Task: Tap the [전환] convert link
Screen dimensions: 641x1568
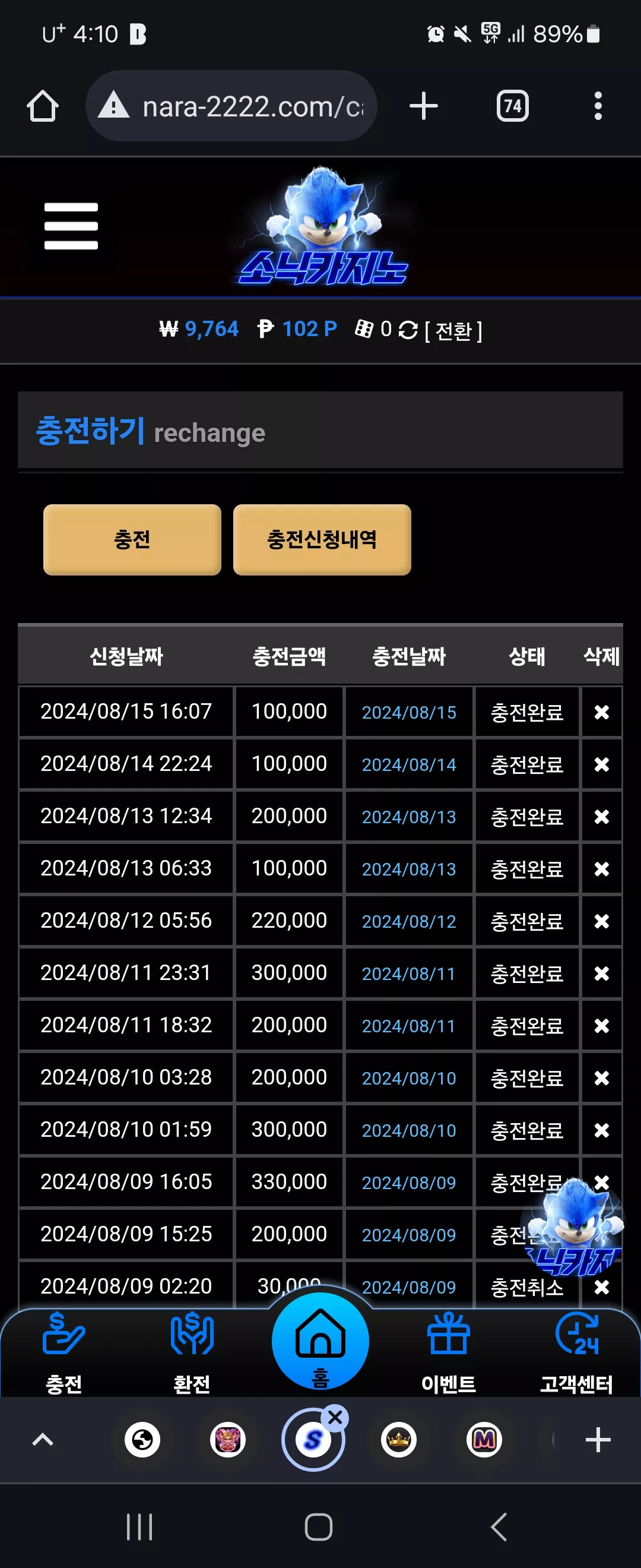Action: [x=453, y=330]
